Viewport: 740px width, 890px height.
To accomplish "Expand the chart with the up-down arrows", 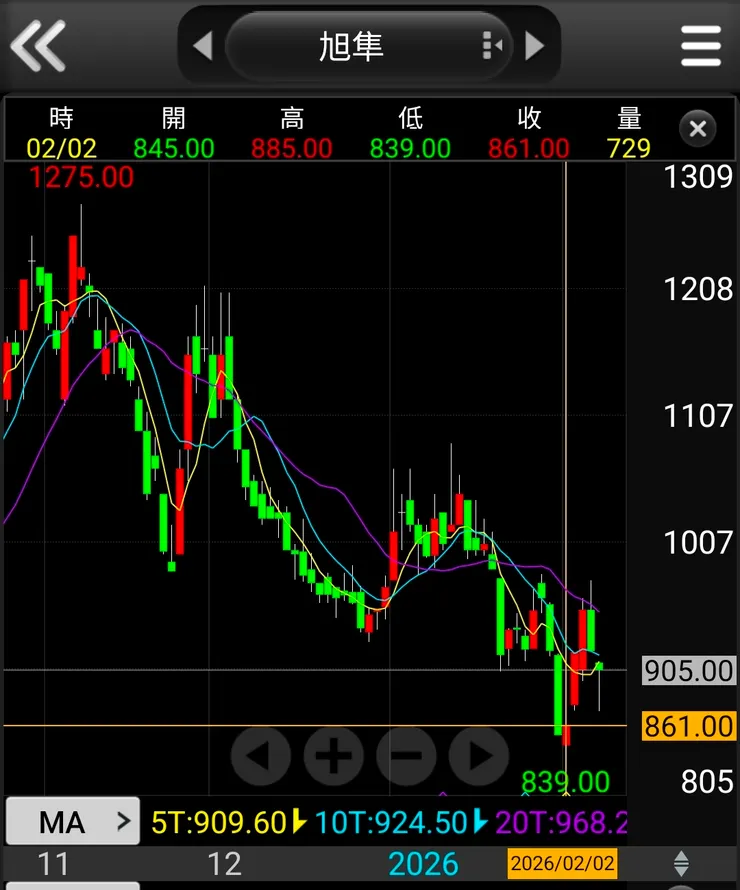I will (x=682, y=864).
